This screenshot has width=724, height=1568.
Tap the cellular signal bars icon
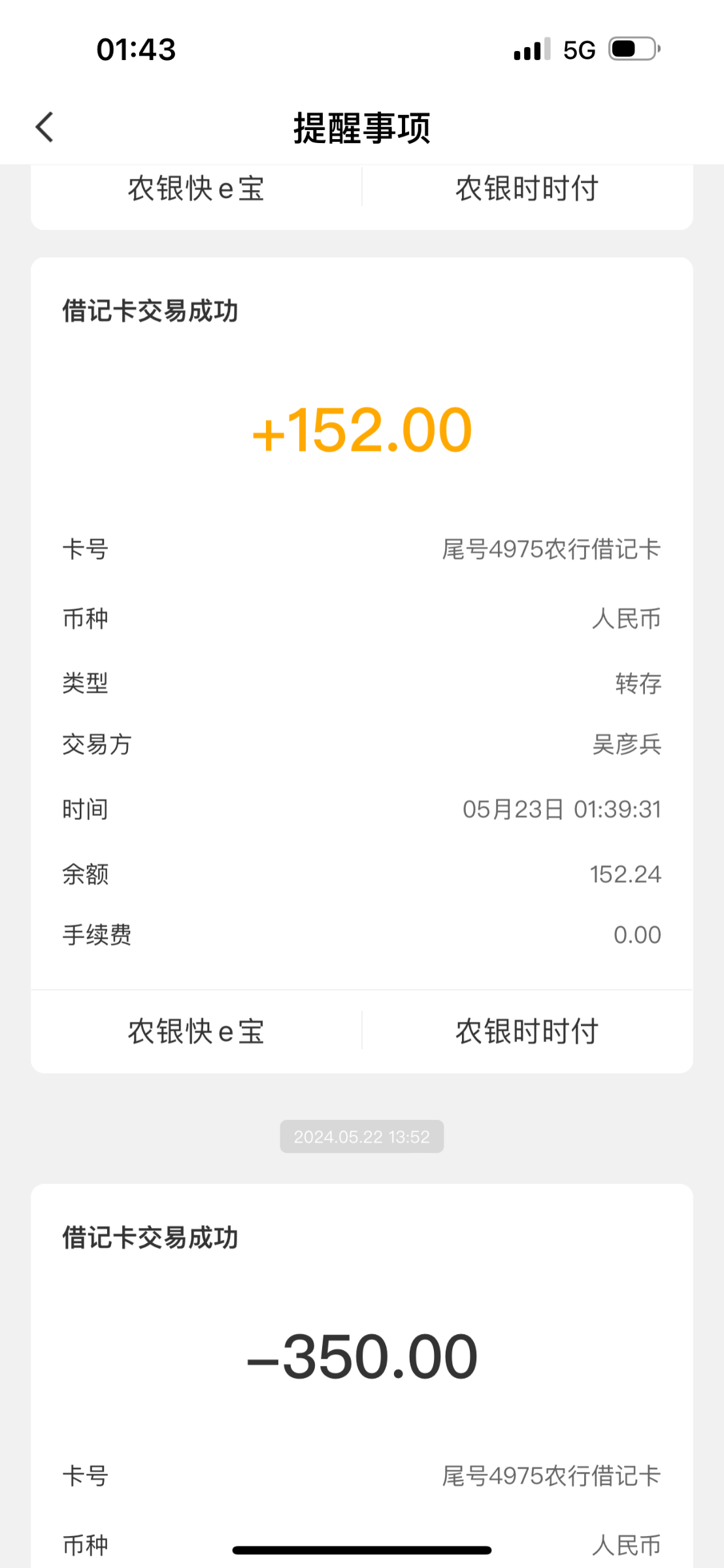531,49
